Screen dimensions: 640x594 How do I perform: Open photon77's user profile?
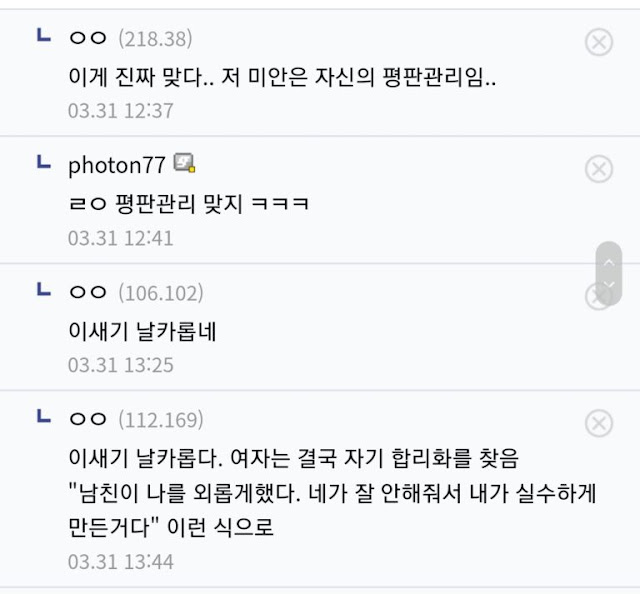[117, 165]
